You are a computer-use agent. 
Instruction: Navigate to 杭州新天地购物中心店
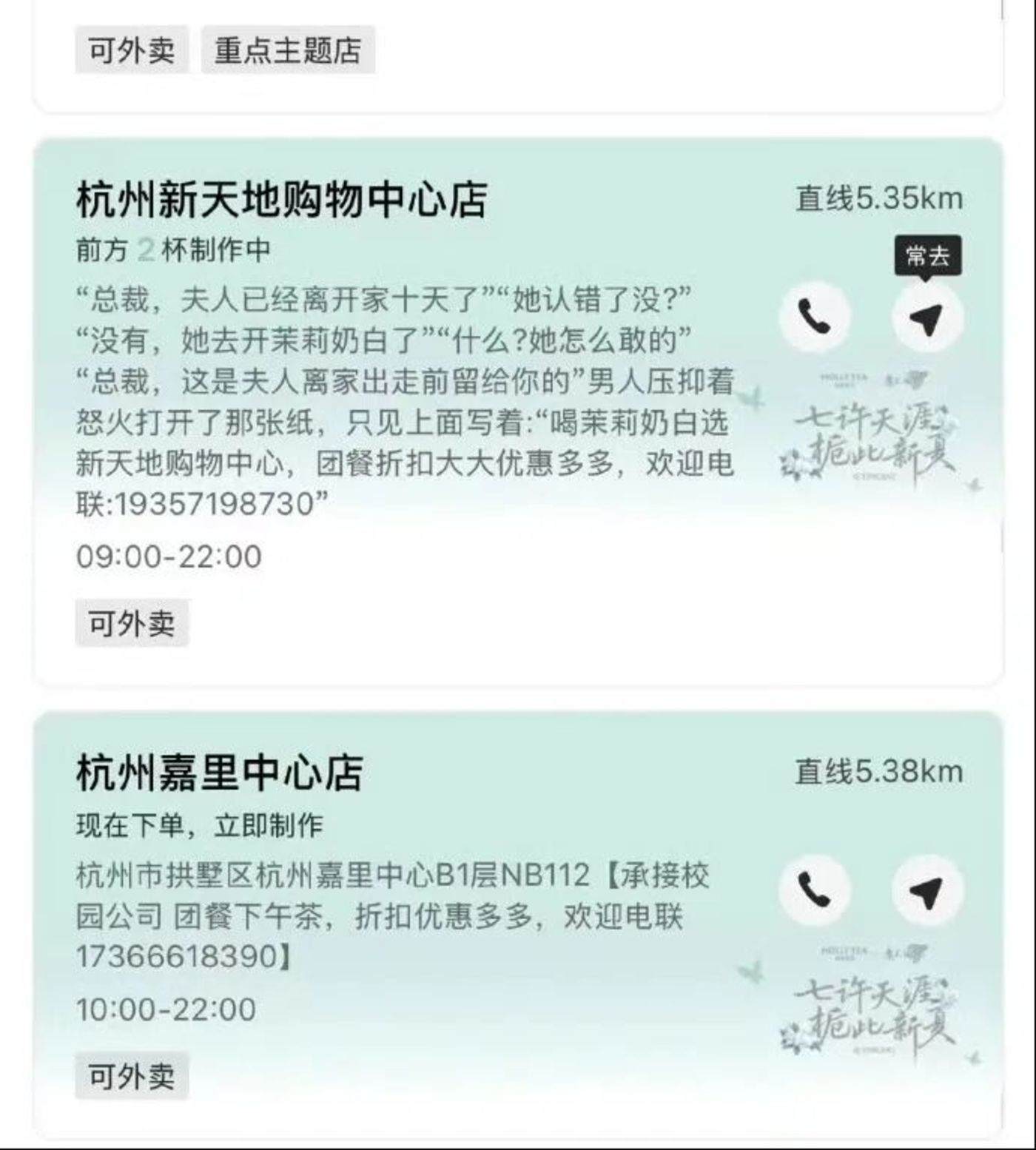[926, 318]
